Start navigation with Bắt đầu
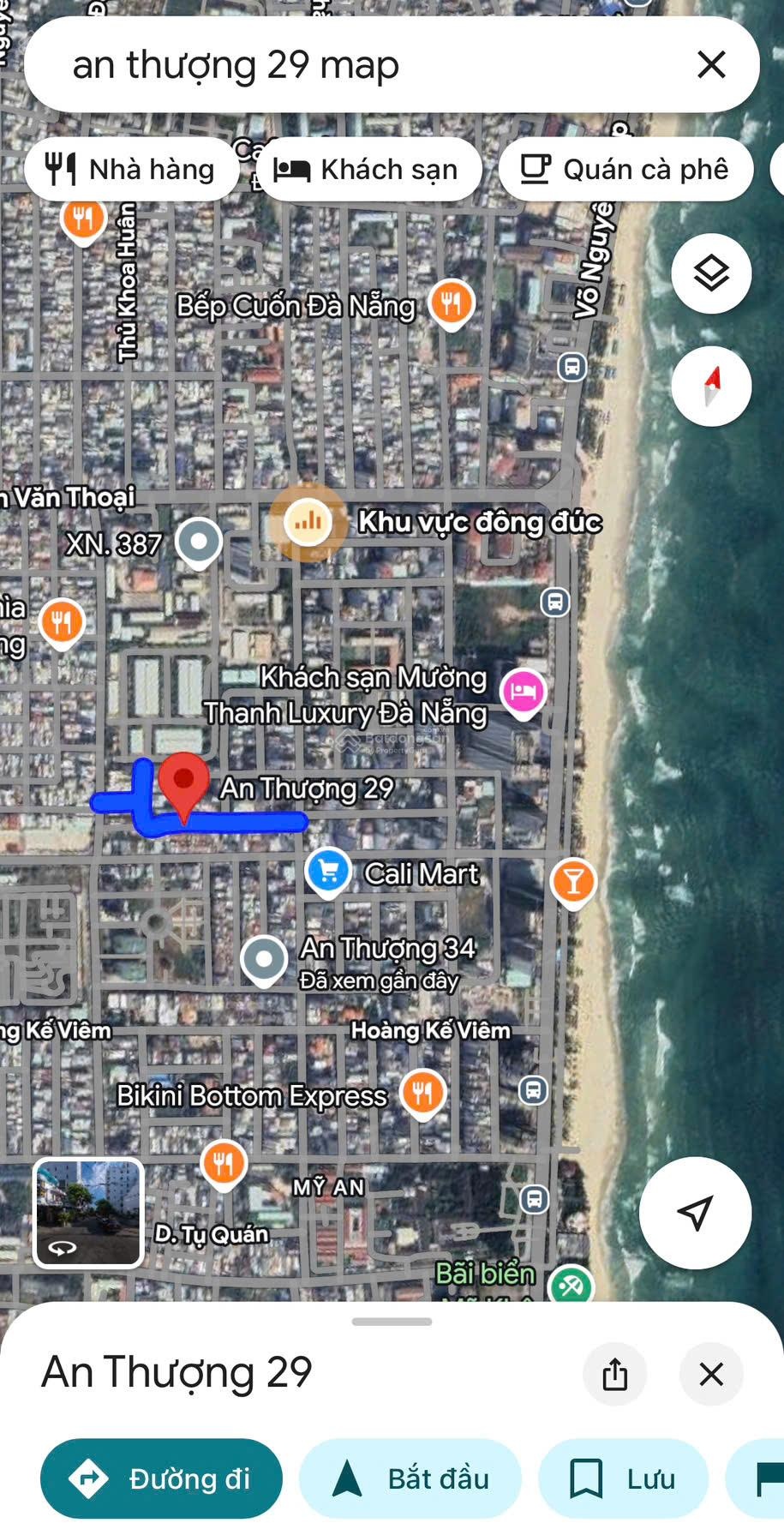Viewport: 784px width, 1535px height. tap(410, 1478)
